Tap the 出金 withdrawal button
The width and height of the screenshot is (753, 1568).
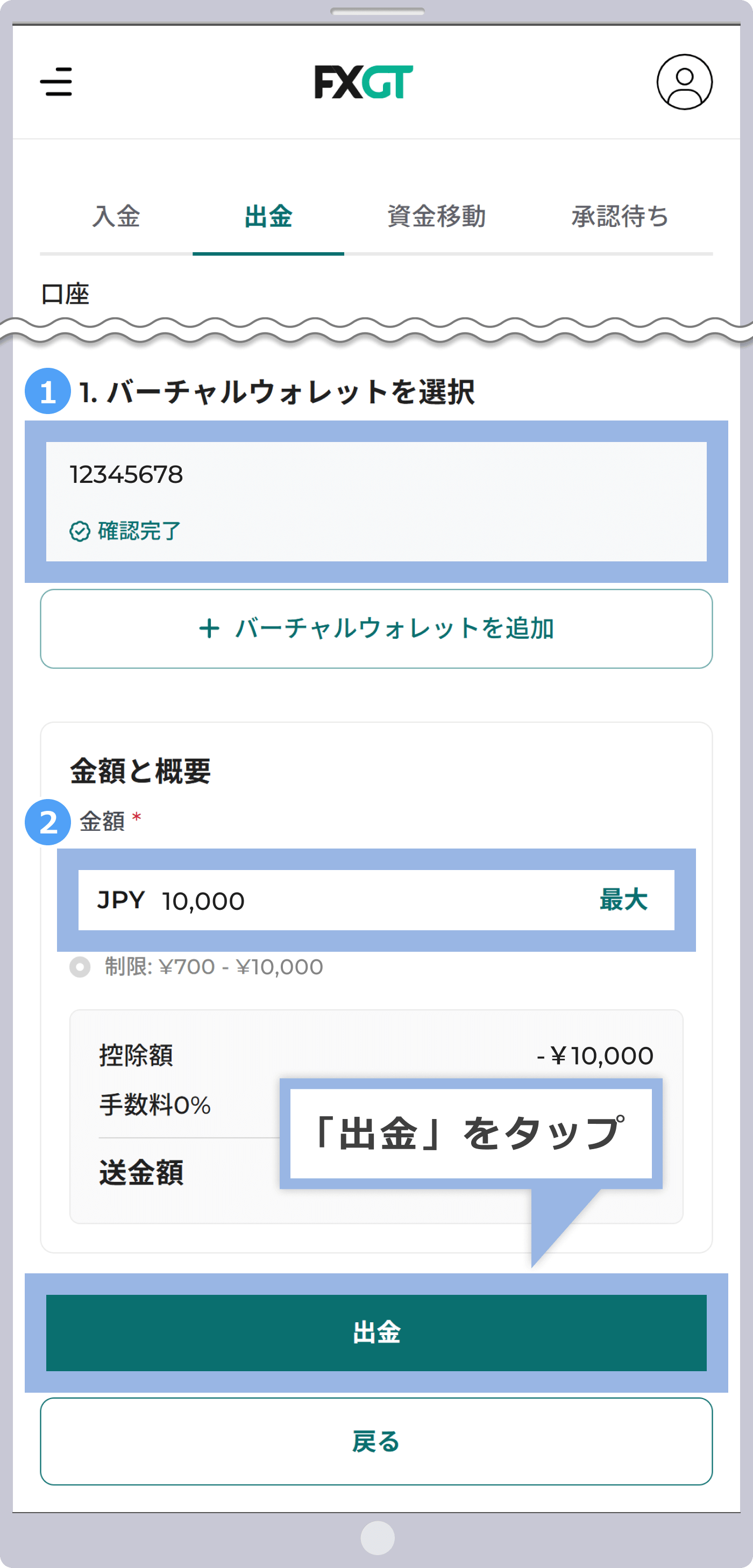pos(376,1333)
